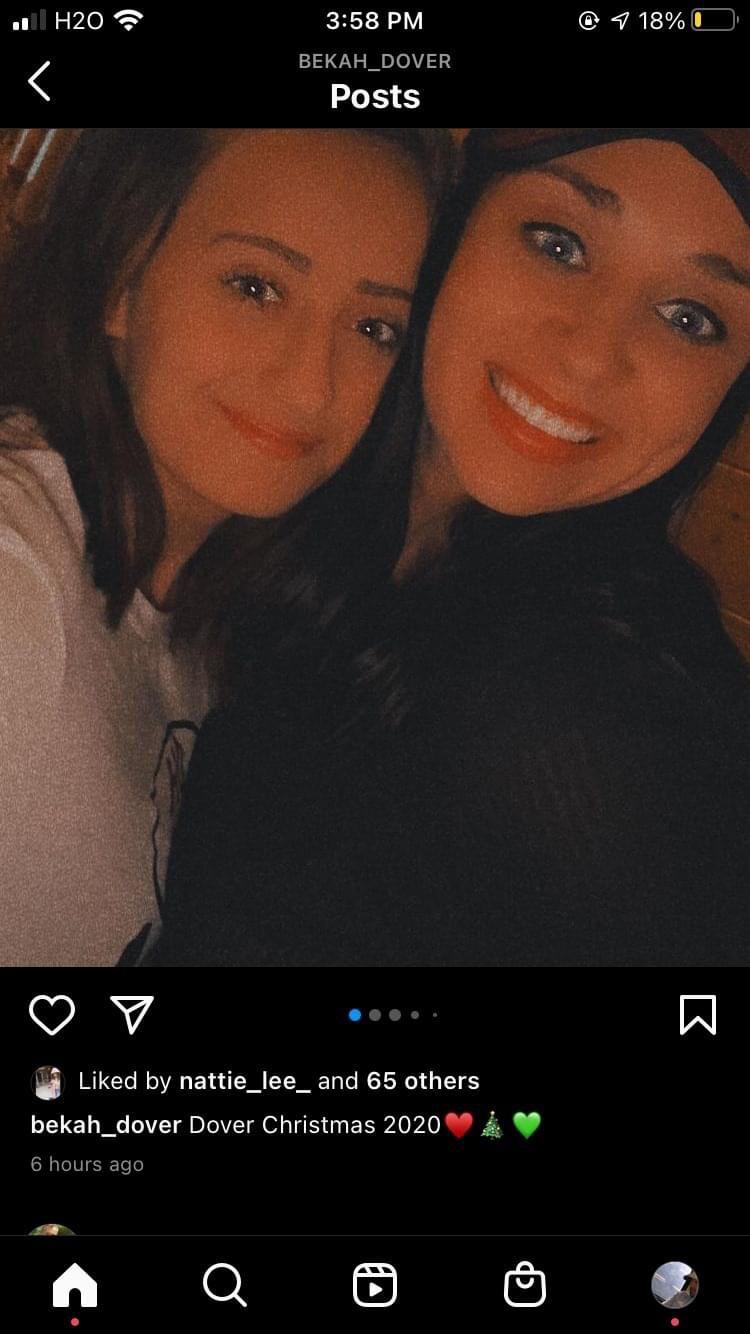Switch to the Home tab
Image resolution: width=750 pixels, height=1334 pixels.
(x=75, y=1285)
